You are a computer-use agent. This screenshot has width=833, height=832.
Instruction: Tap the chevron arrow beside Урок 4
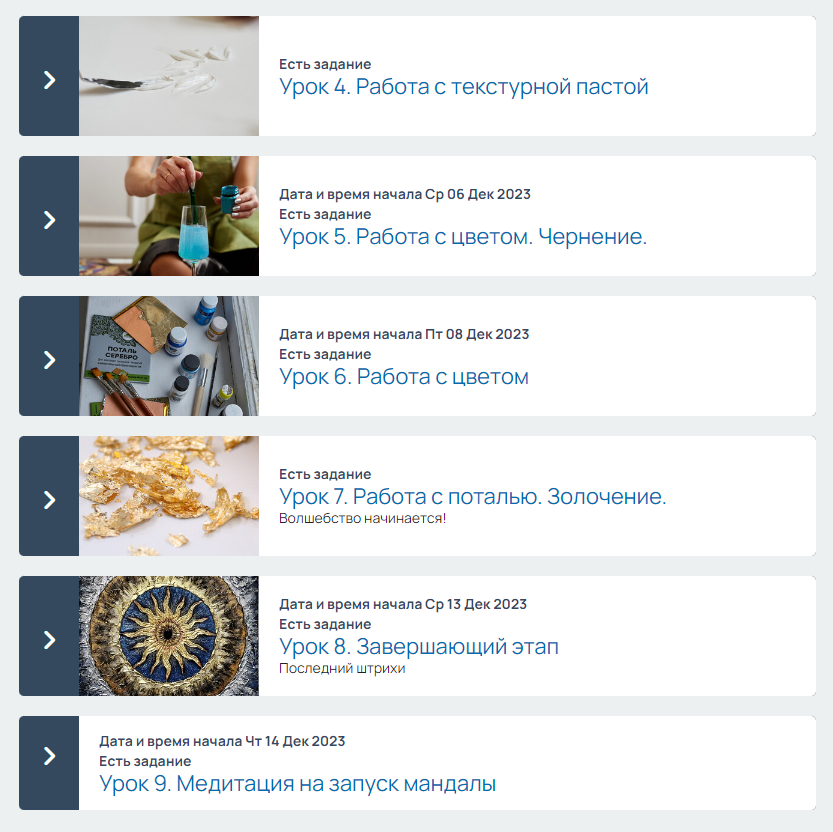click(x=49, y=80)
